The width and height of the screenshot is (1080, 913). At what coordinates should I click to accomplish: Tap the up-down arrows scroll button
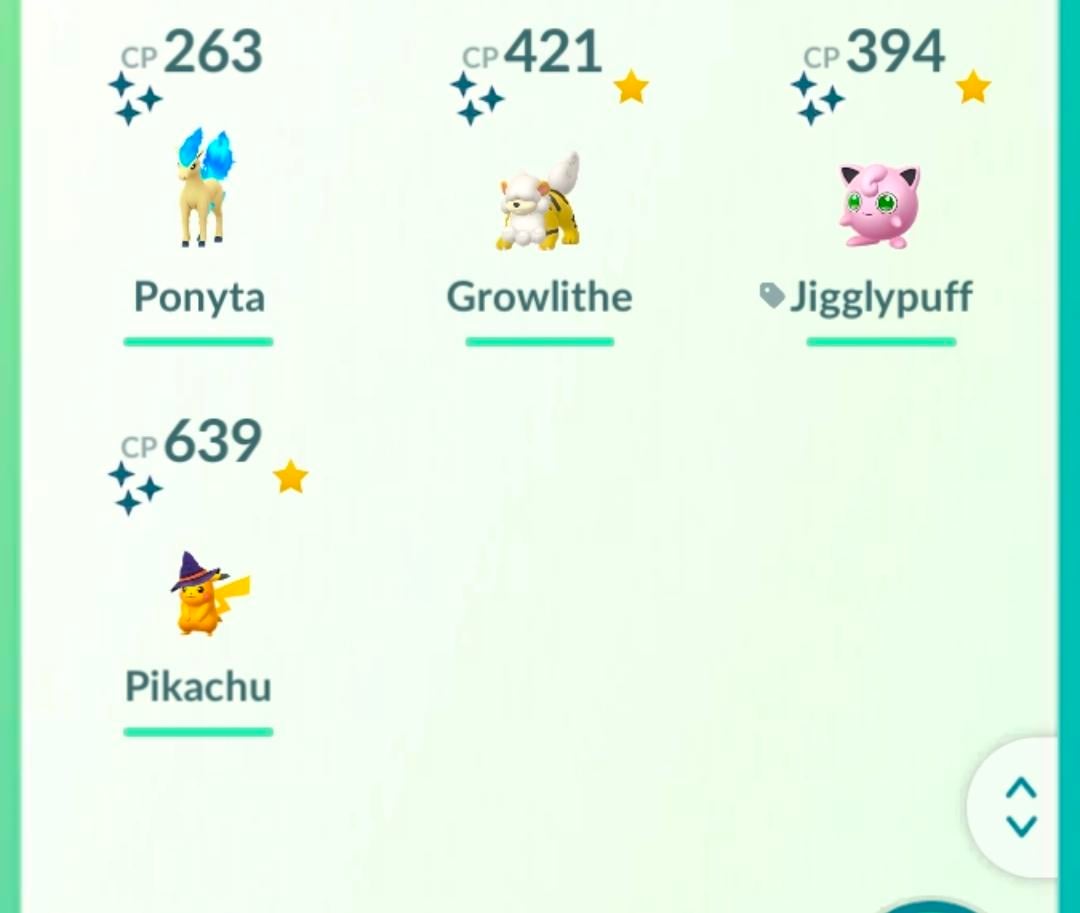[x=1020, y=807]
